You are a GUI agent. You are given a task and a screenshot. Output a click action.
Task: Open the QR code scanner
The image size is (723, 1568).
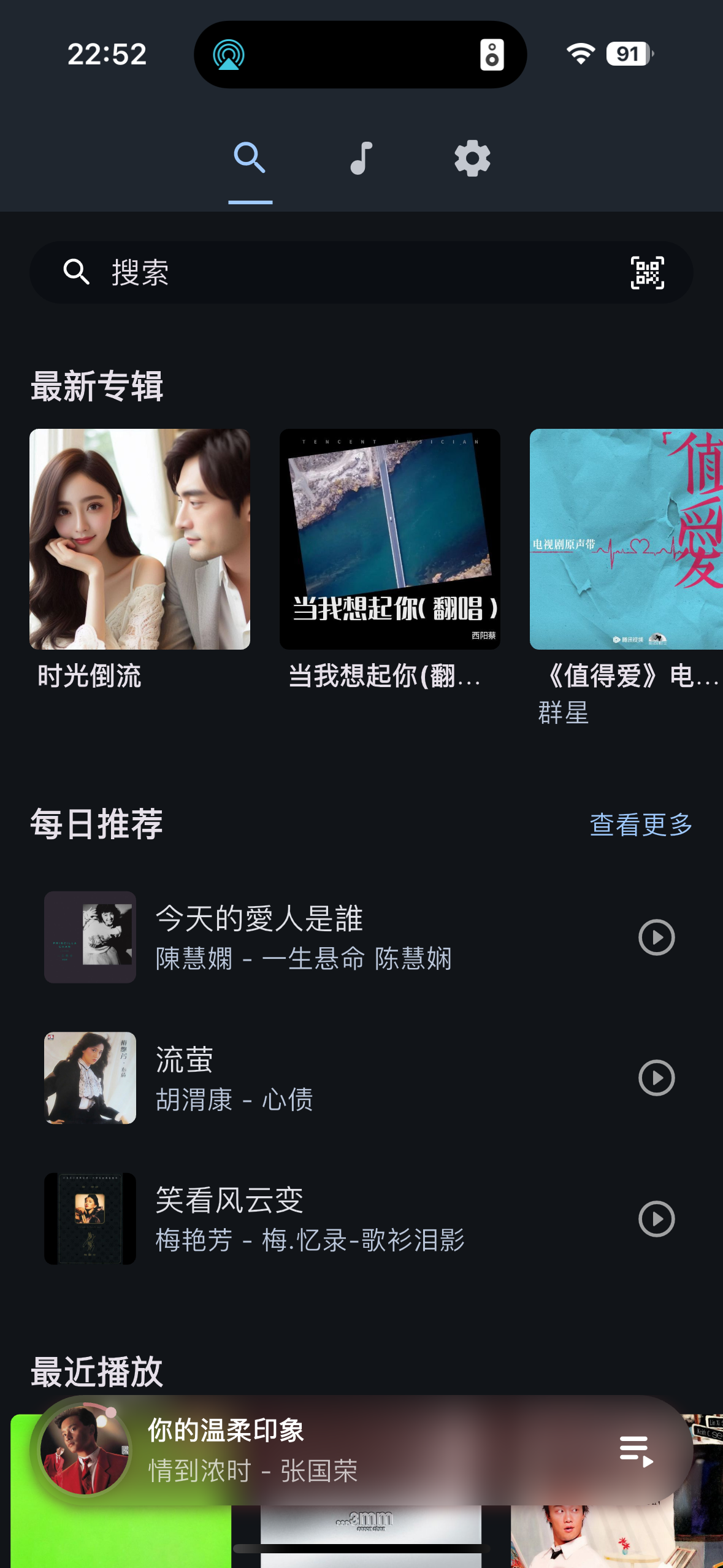tap(647, 272)
